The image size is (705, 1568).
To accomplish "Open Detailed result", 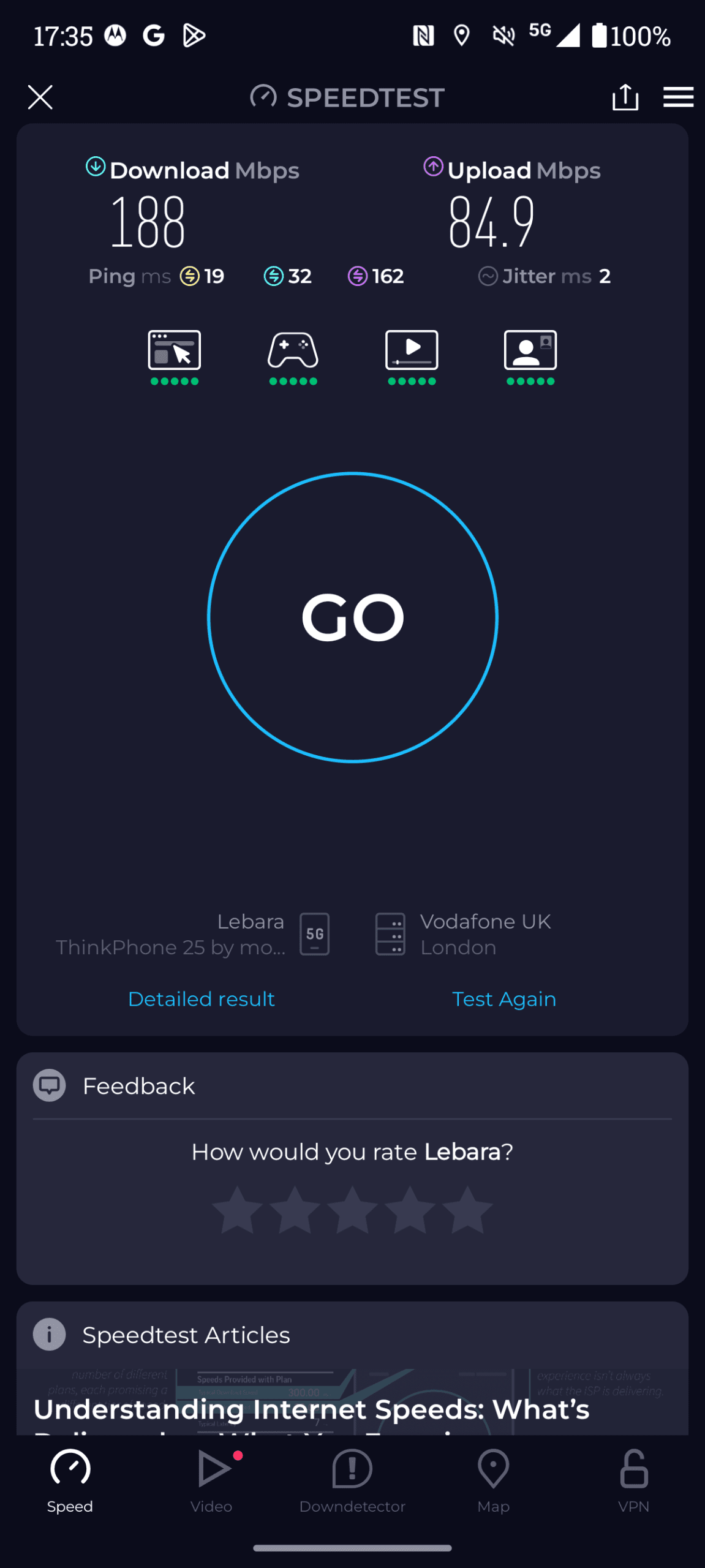I will tap(202, 999).
